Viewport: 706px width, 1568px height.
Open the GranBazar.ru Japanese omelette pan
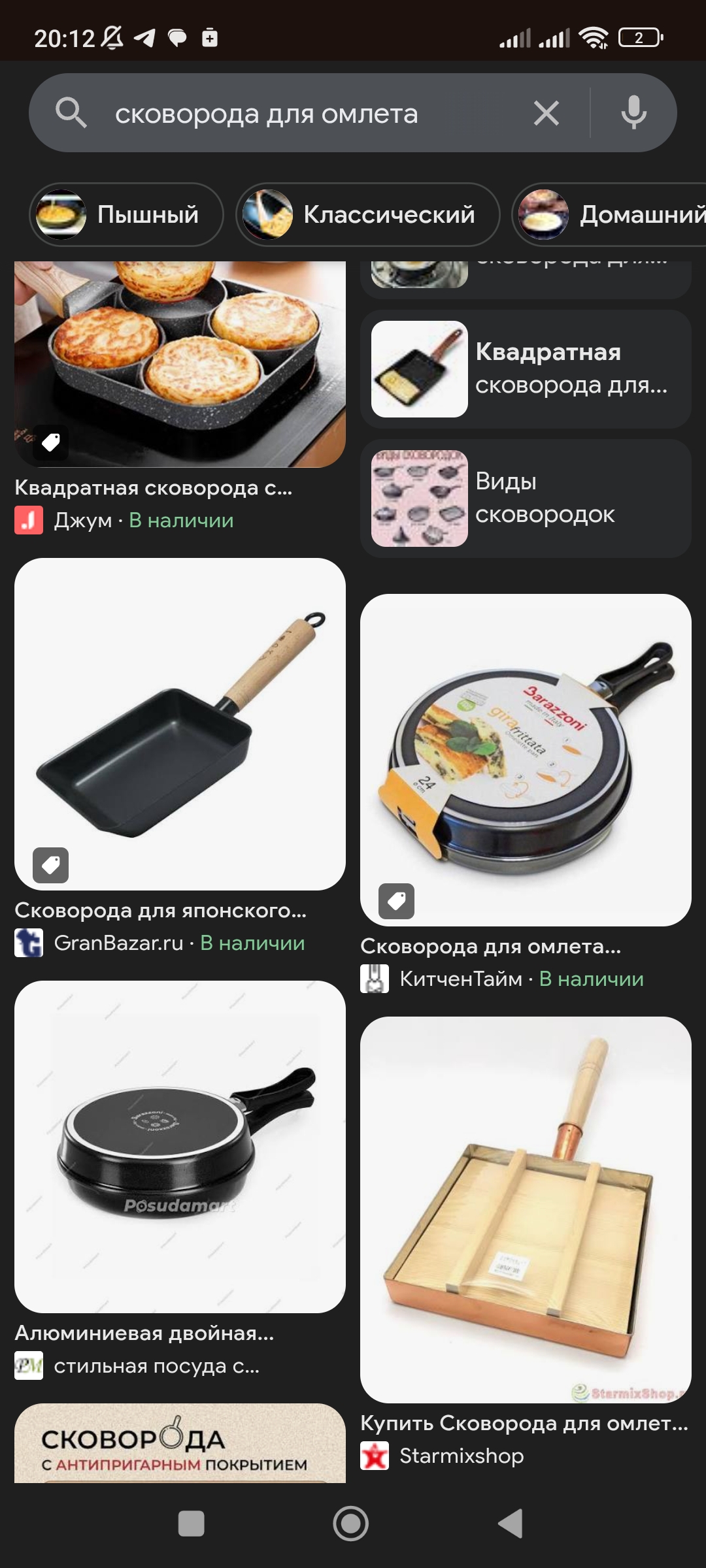click(x=180, y=724)
